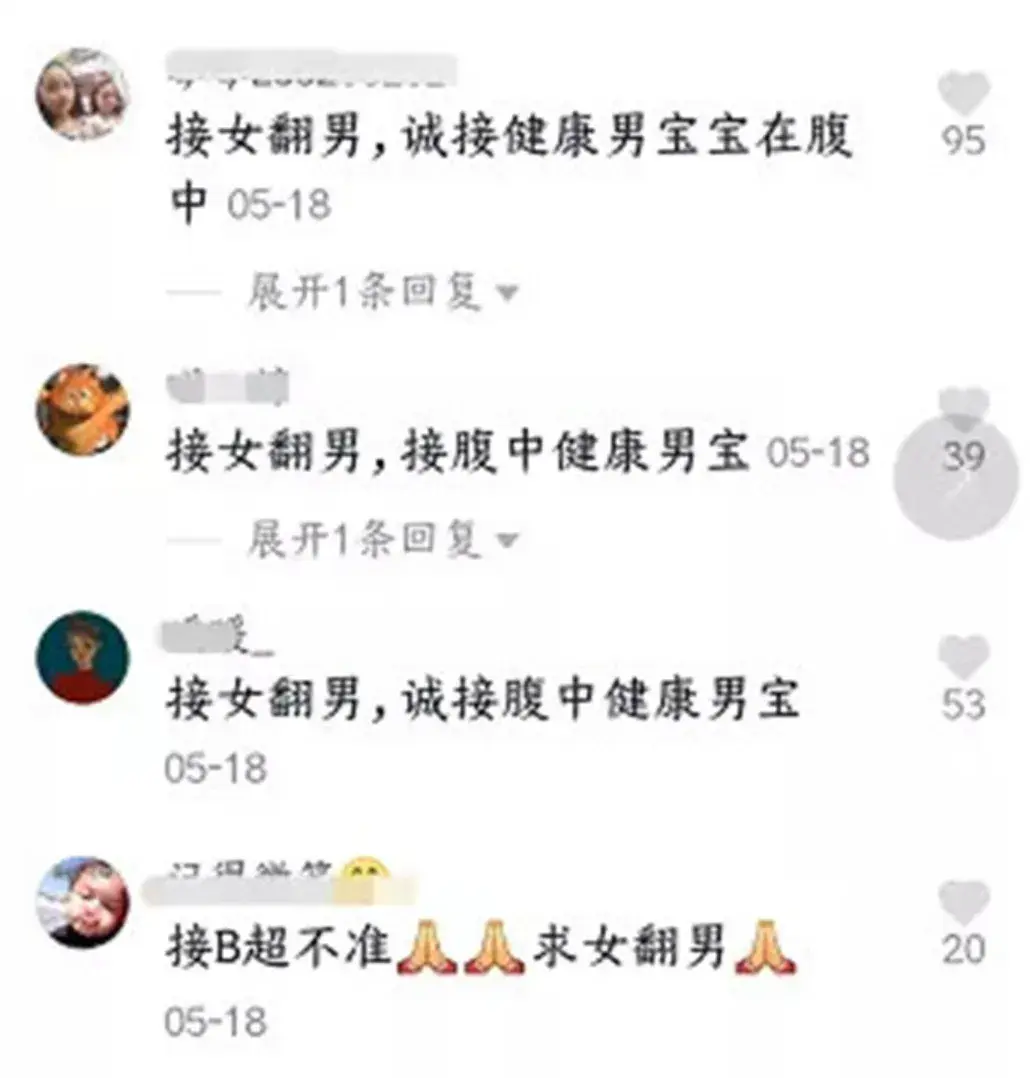
Task: Expand 展开1条回复 under the 39-like comment
Action: tap(382, 541)
